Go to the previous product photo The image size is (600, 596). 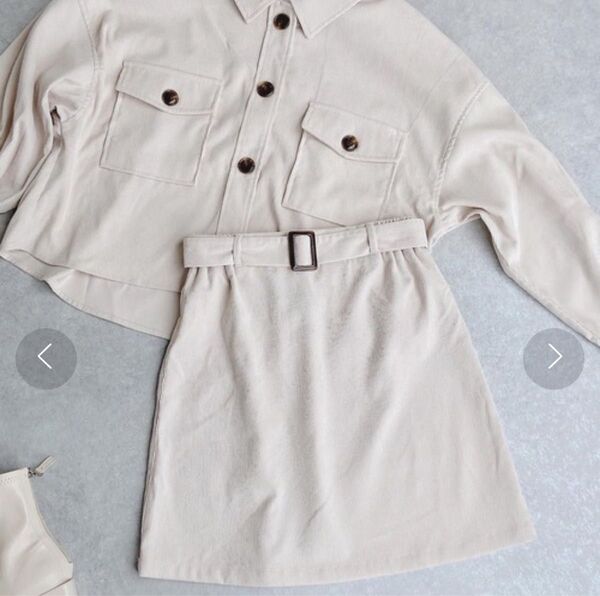tap(45, 358)
